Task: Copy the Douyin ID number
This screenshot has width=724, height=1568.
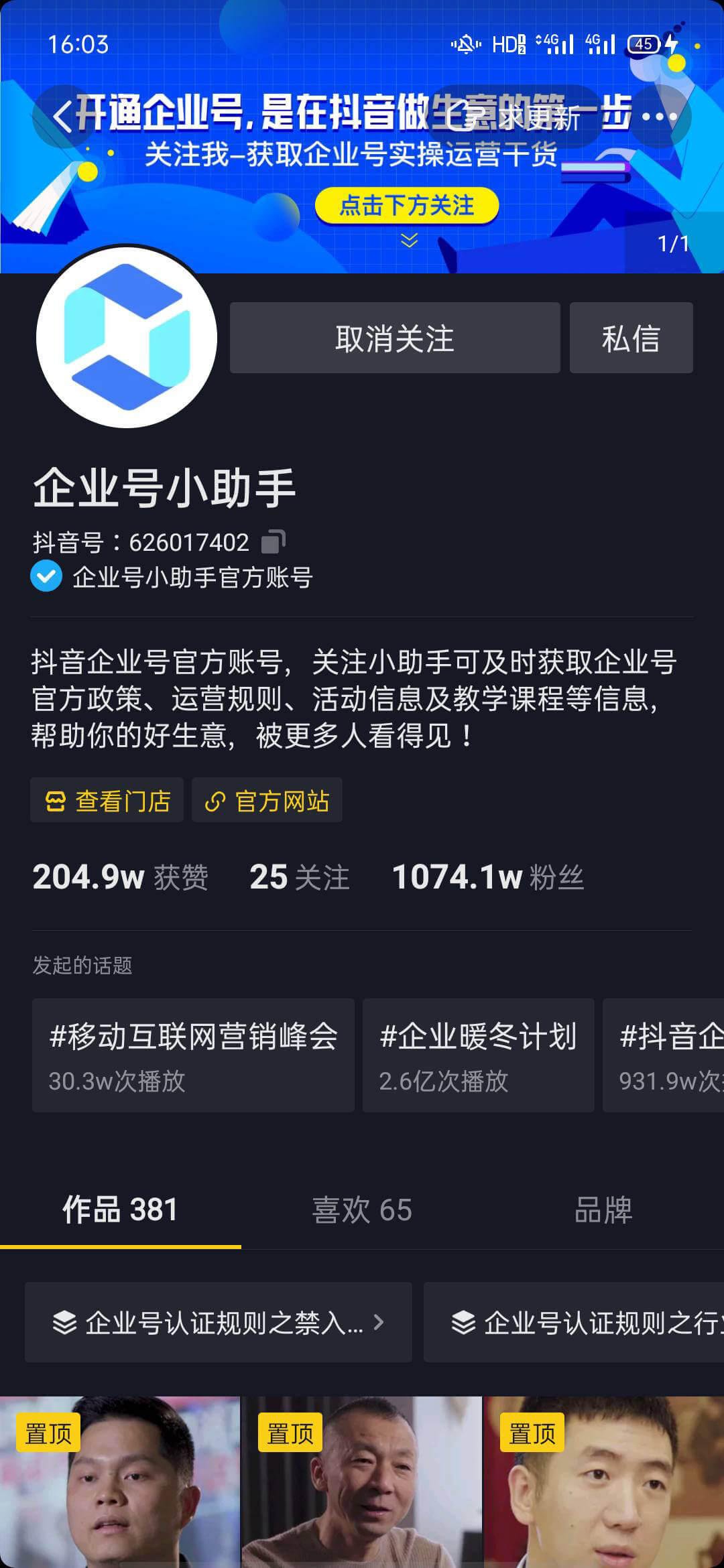Action: click(x=273, y=541)
